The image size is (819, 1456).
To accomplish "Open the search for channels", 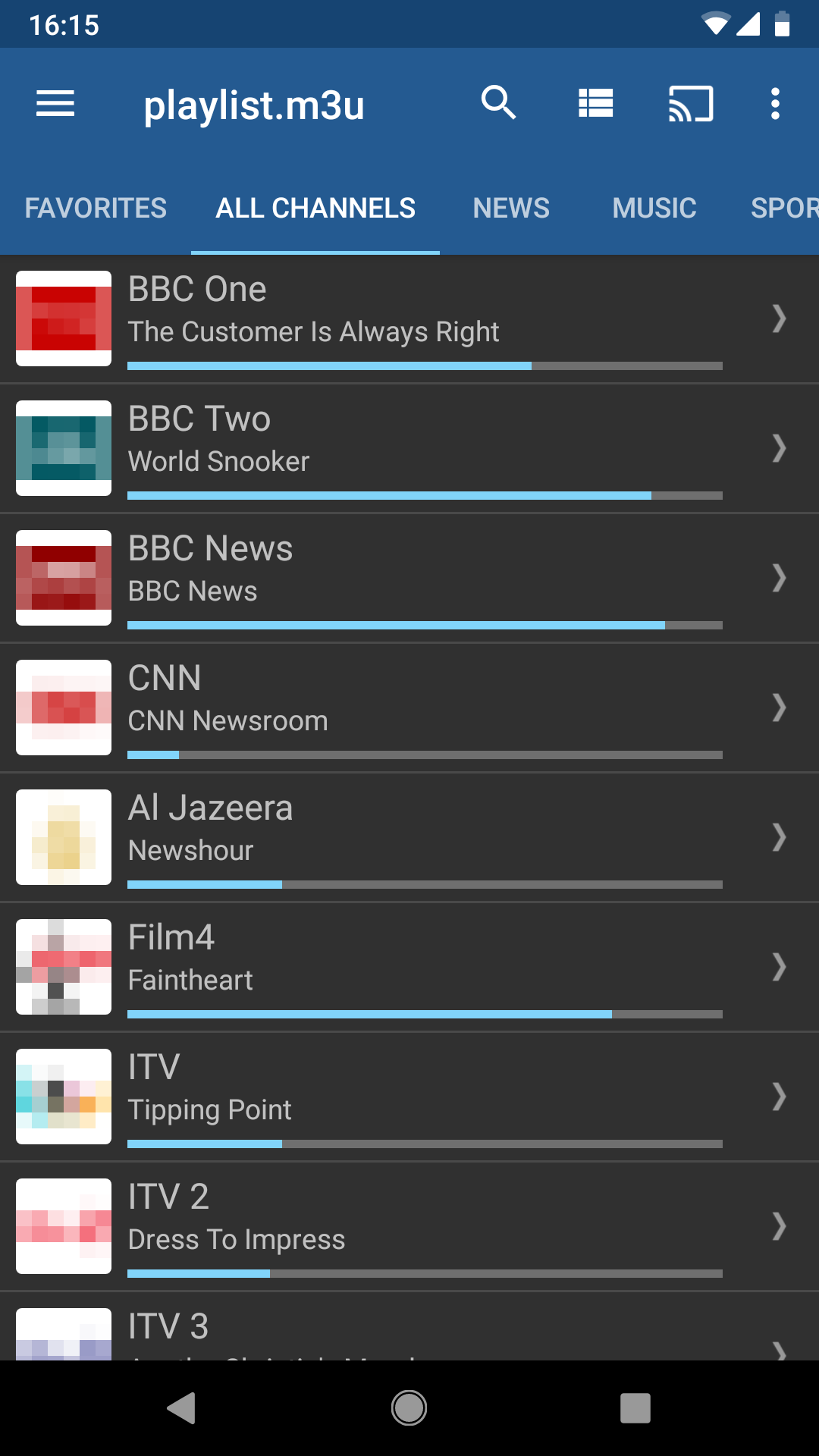I will pos(499,104).
